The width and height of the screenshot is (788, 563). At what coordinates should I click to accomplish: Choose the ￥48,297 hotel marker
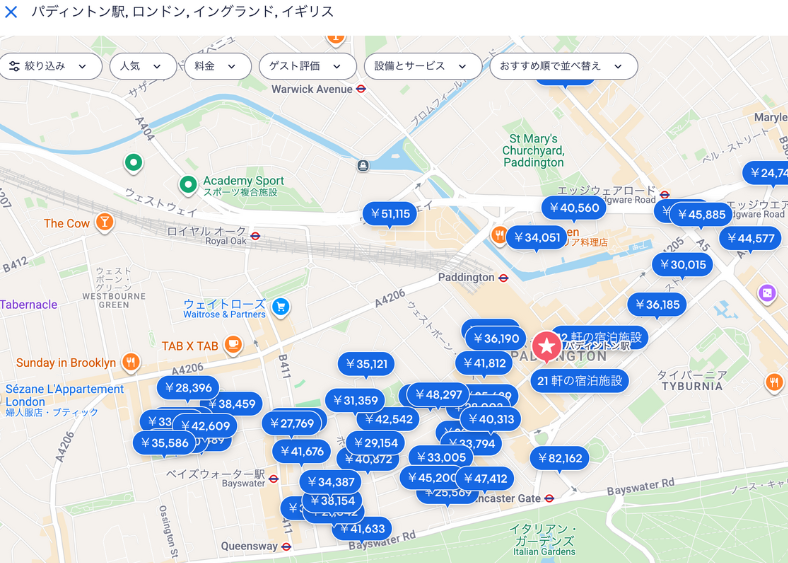click(x=438, y=394)
